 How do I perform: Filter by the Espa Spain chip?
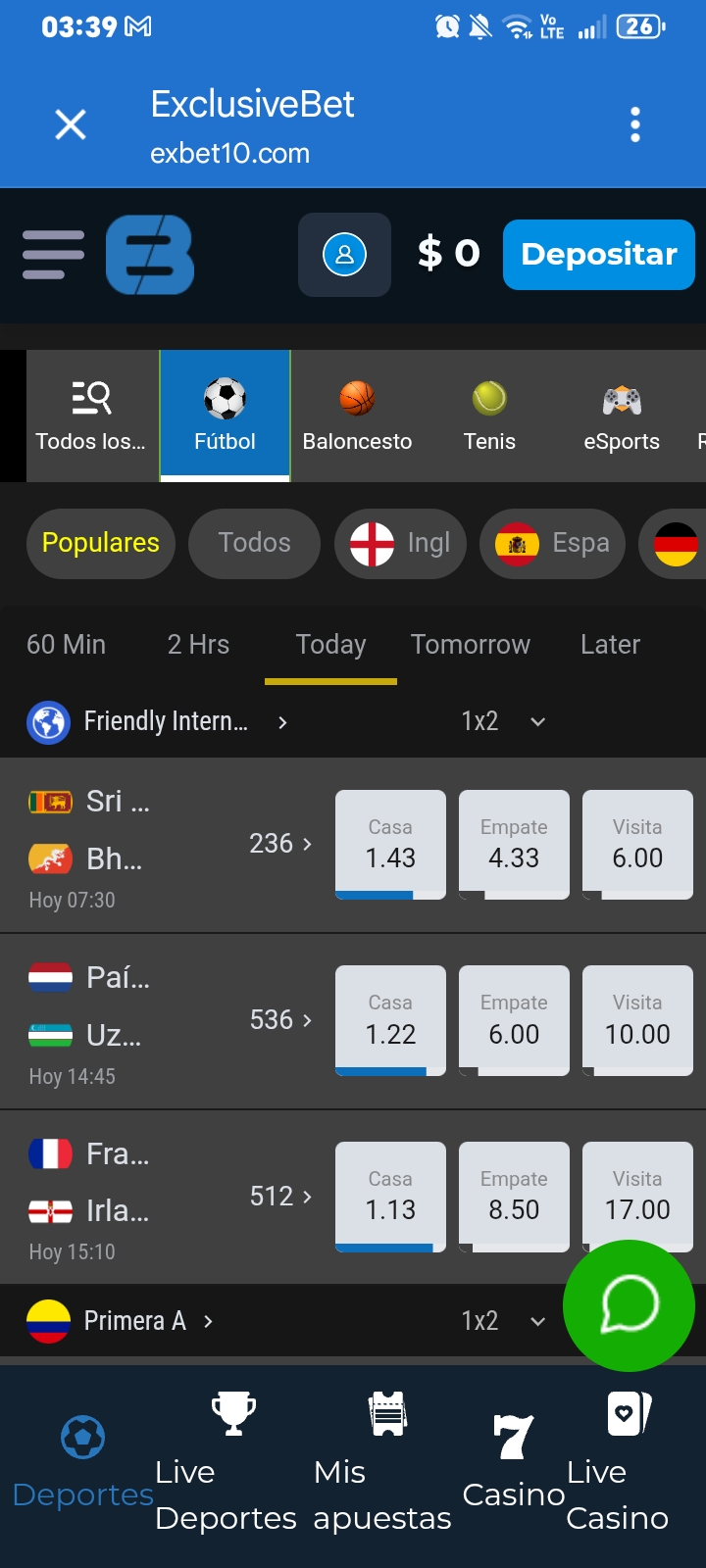(553, 543)
